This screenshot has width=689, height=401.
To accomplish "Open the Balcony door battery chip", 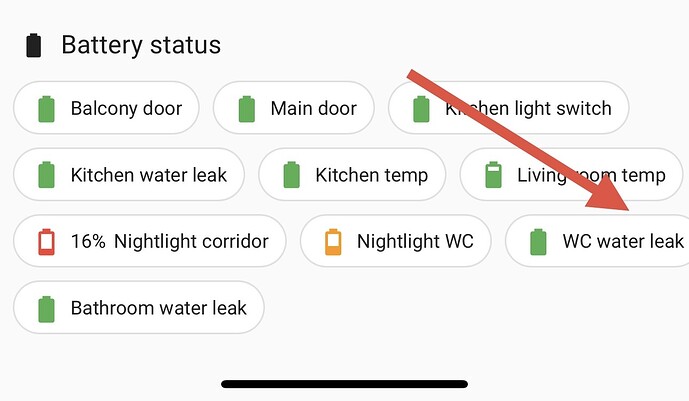I will (x=106, y=108).
